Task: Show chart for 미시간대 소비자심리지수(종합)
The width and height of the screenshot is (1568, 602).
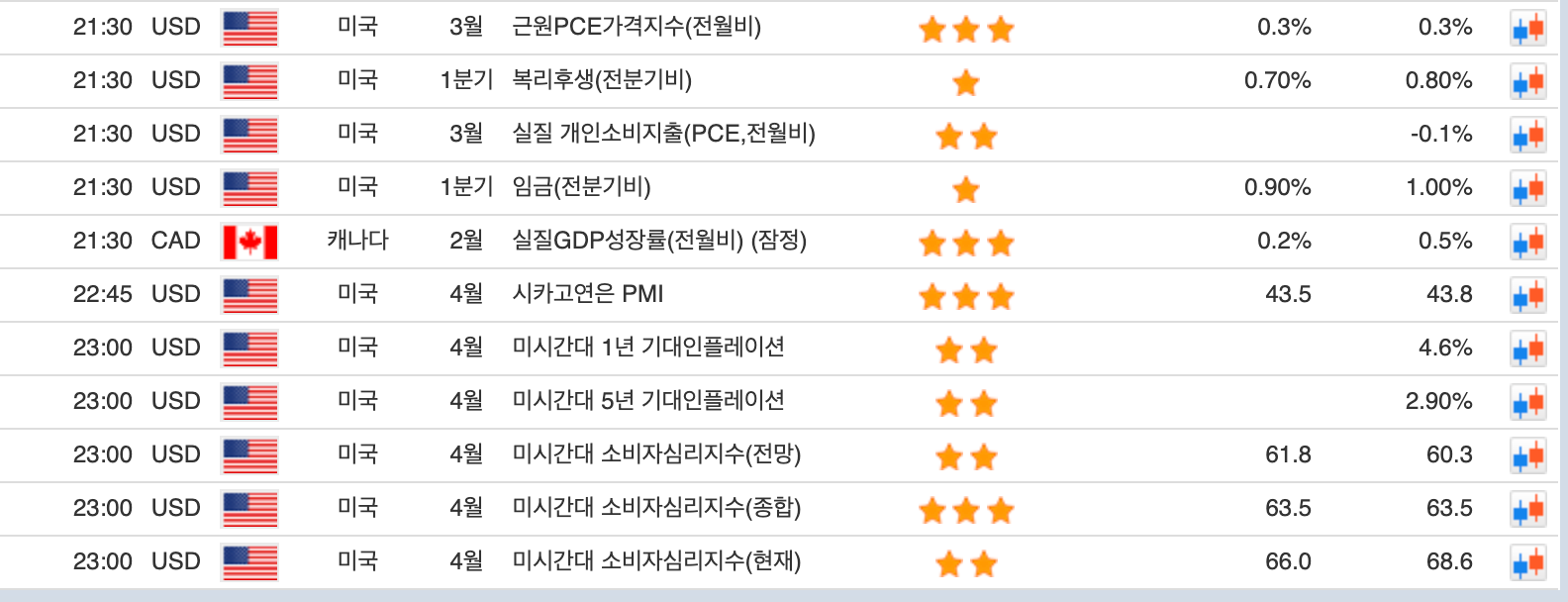Action: coord(1528,509)
